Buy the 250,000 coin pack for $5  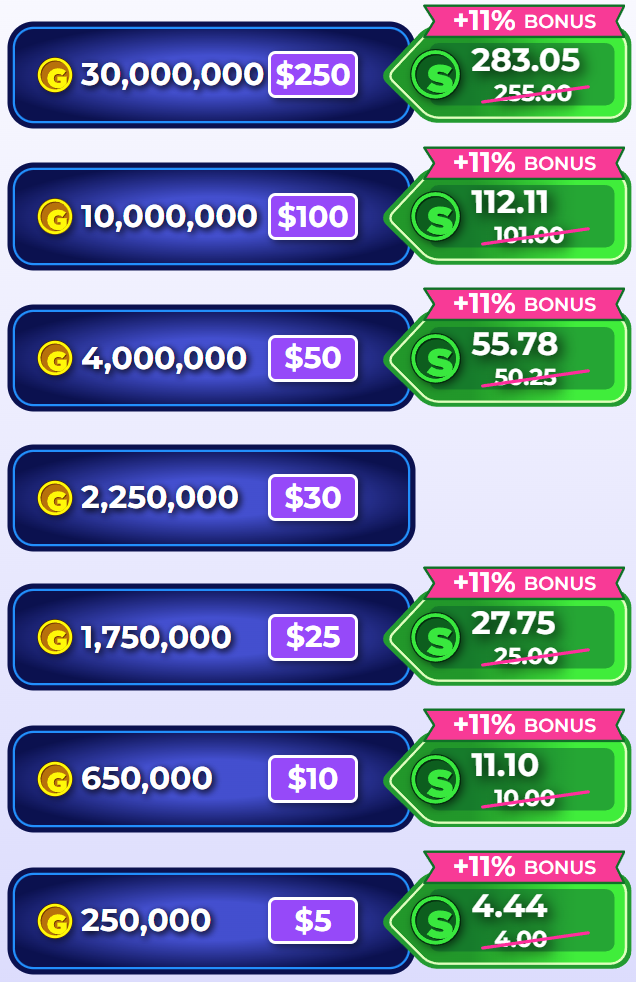point(313,920)
